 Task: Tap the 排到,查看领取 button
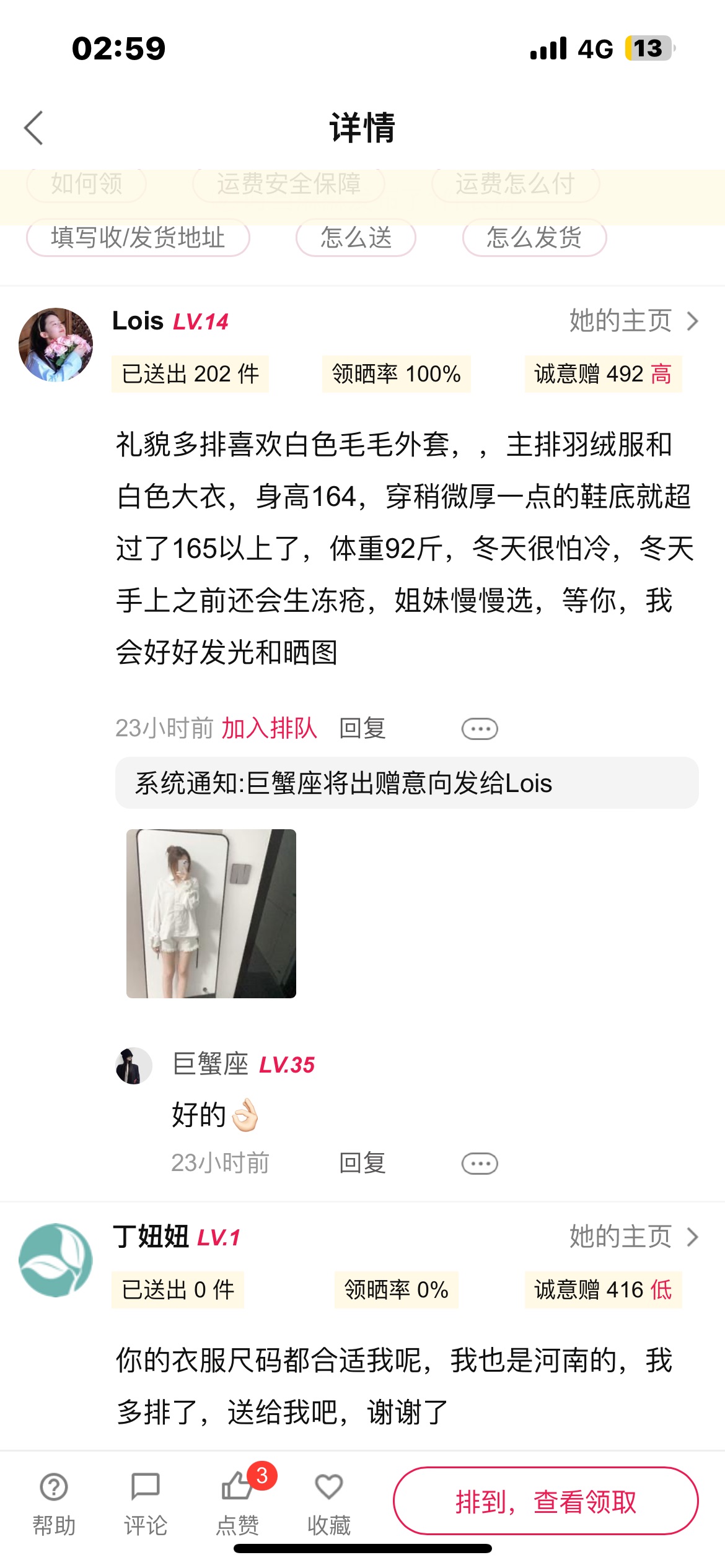point(546,1501)
